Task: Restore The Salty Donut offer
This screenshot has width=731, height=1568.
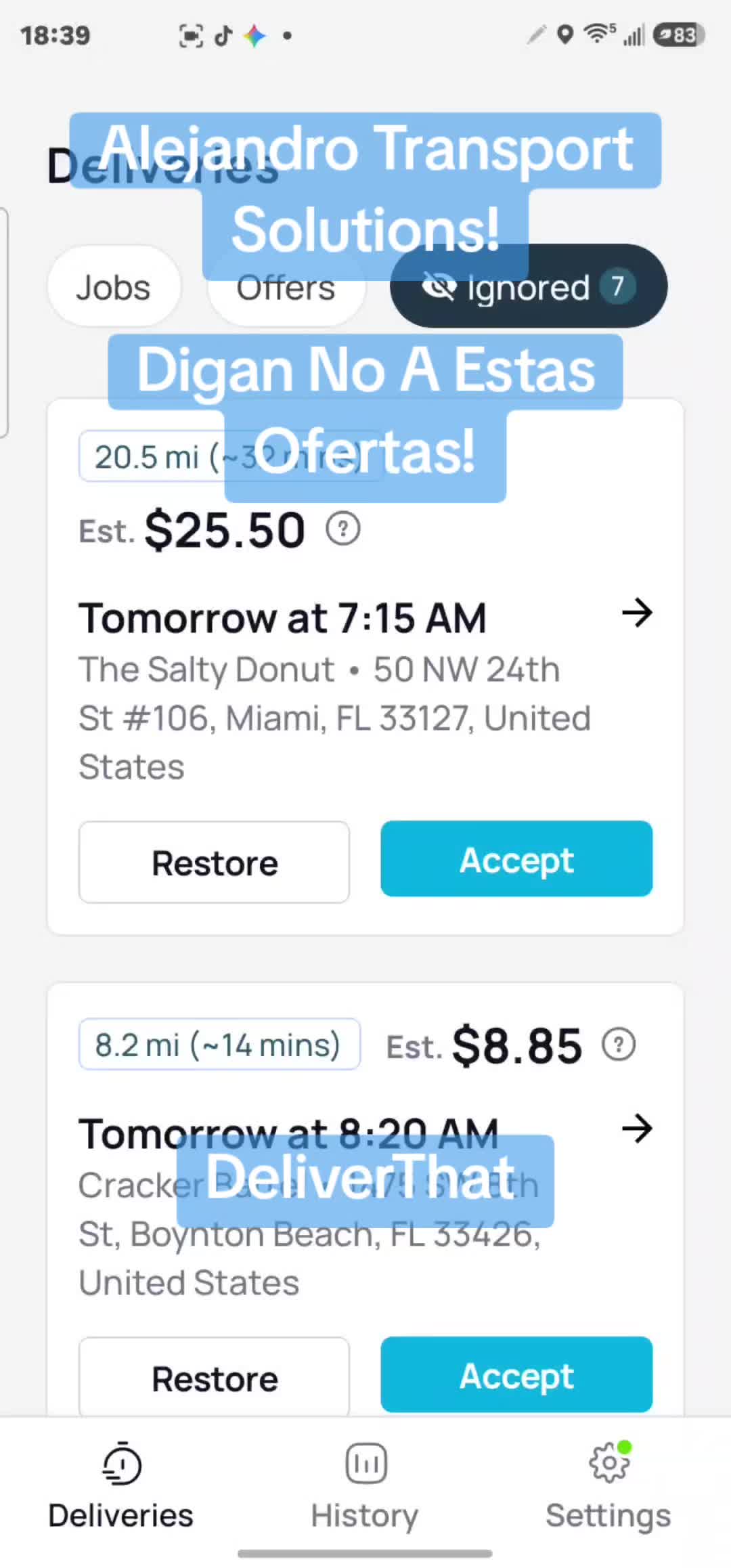Action: [x=214, y=862]
